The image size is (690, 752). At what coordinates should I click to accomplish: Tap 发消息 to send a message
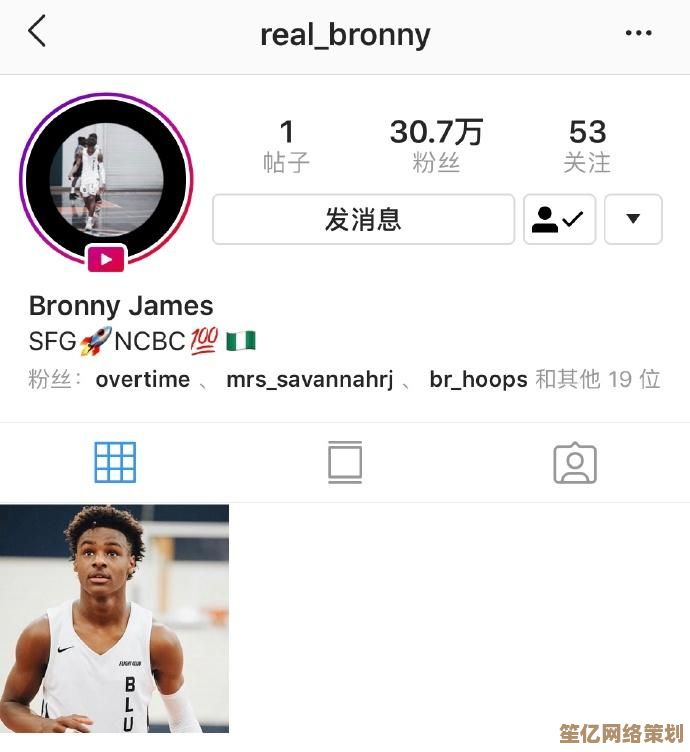point(363,219)
